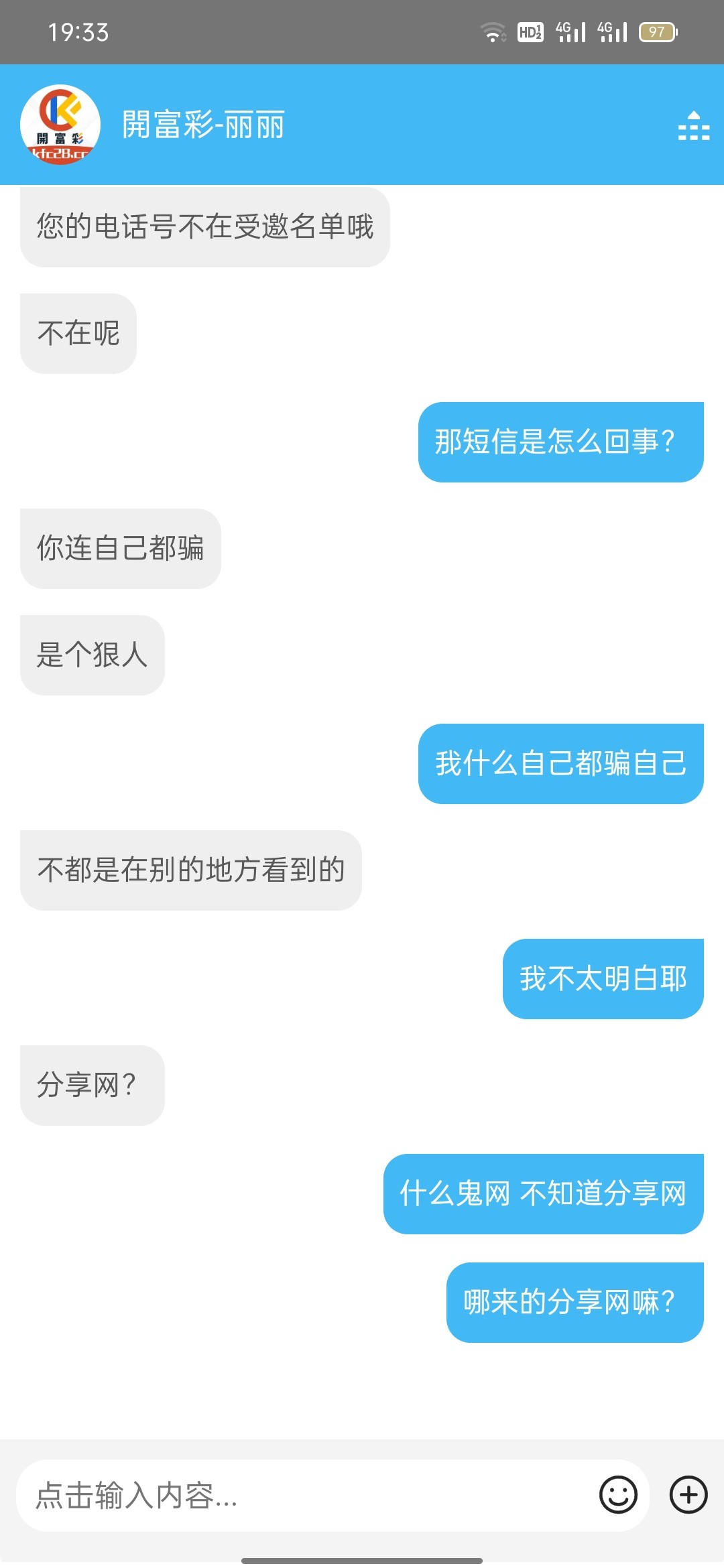Tap the clock showing 19:33
This screenshot has height=1568, width=724.
[78, 31]
